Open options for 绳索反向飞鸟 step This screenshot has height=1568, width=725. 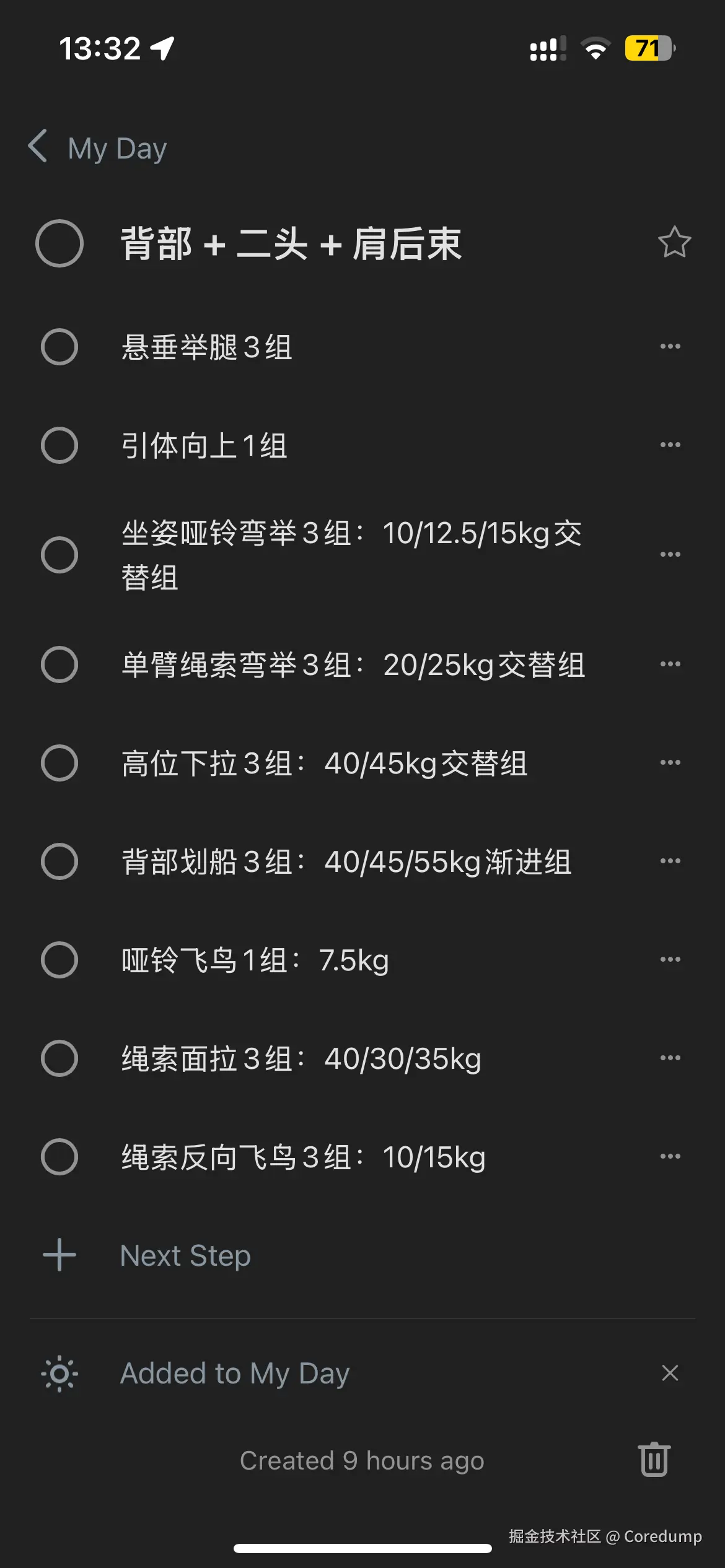pyautogui.click(x=671, y=1155)
